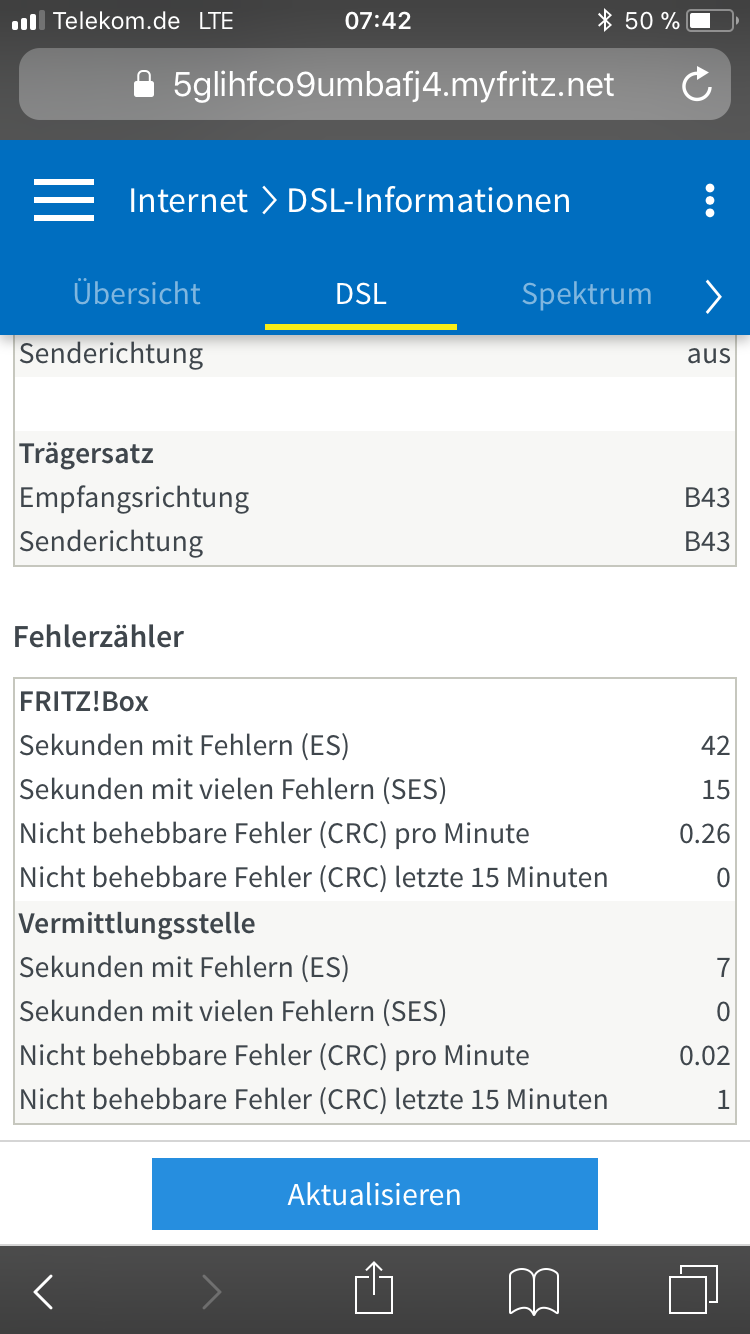Open the three-dot overflow menu

[709, 200]
